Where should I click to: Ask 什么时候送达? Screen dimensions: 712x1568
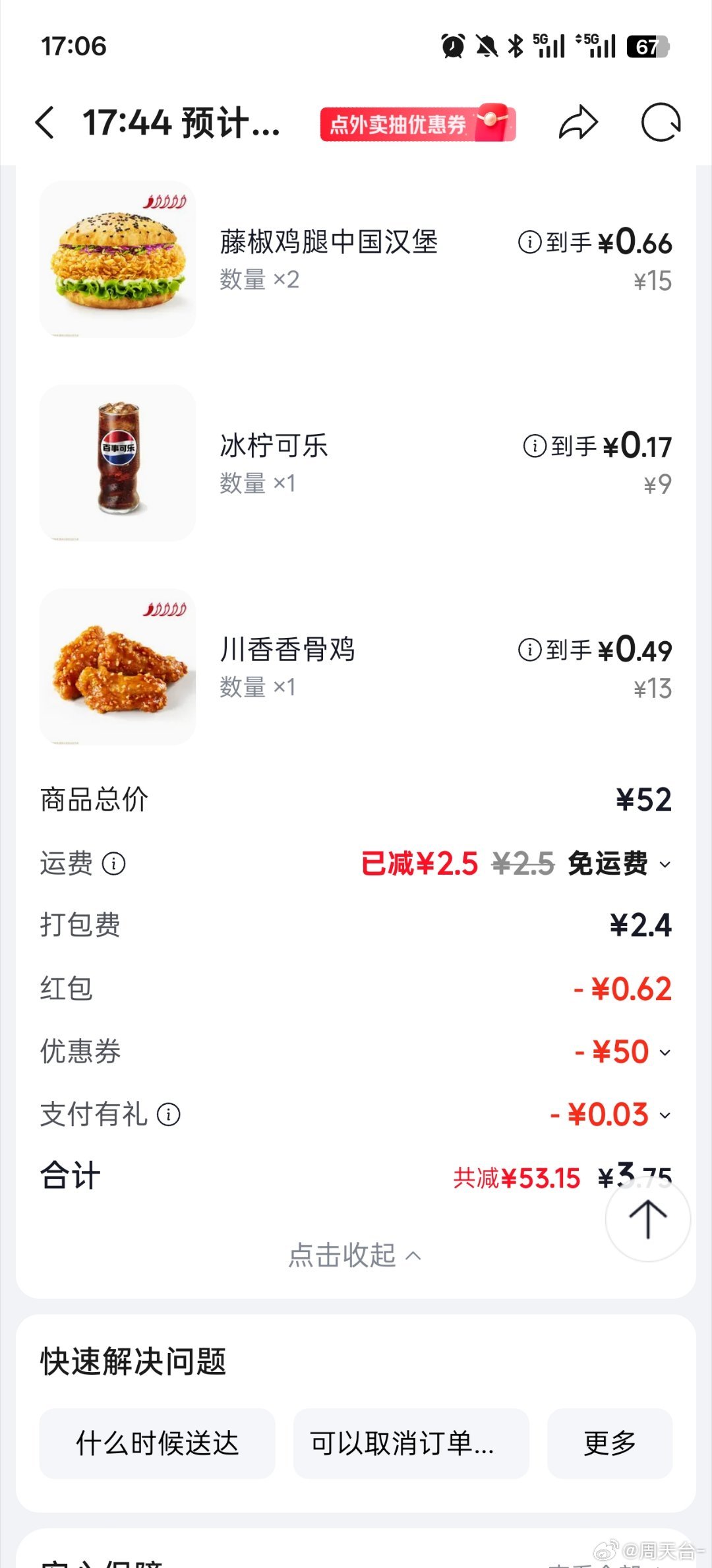(x=157, y=1444)
